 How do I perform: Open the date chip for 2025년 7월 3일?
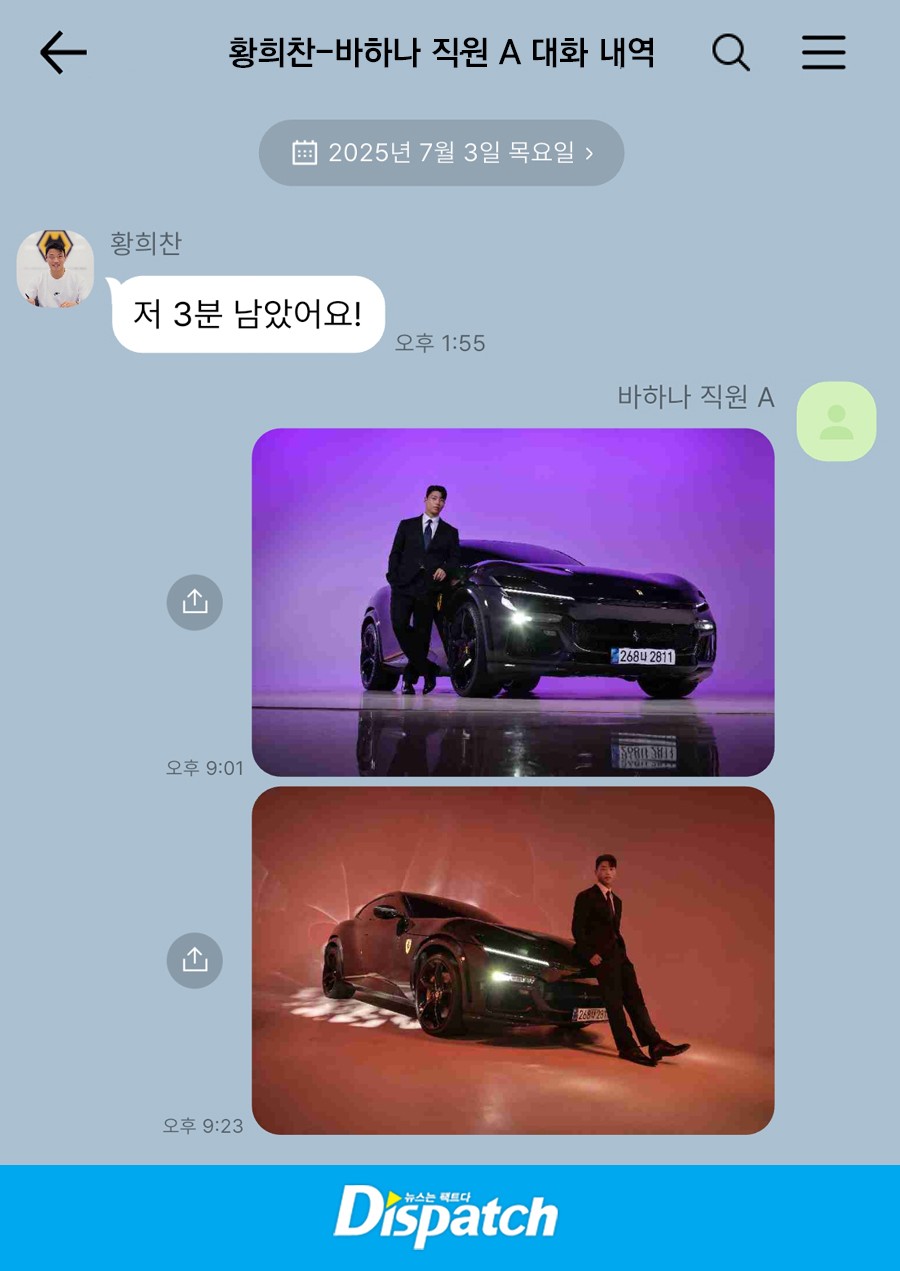[x=441, y=153]
